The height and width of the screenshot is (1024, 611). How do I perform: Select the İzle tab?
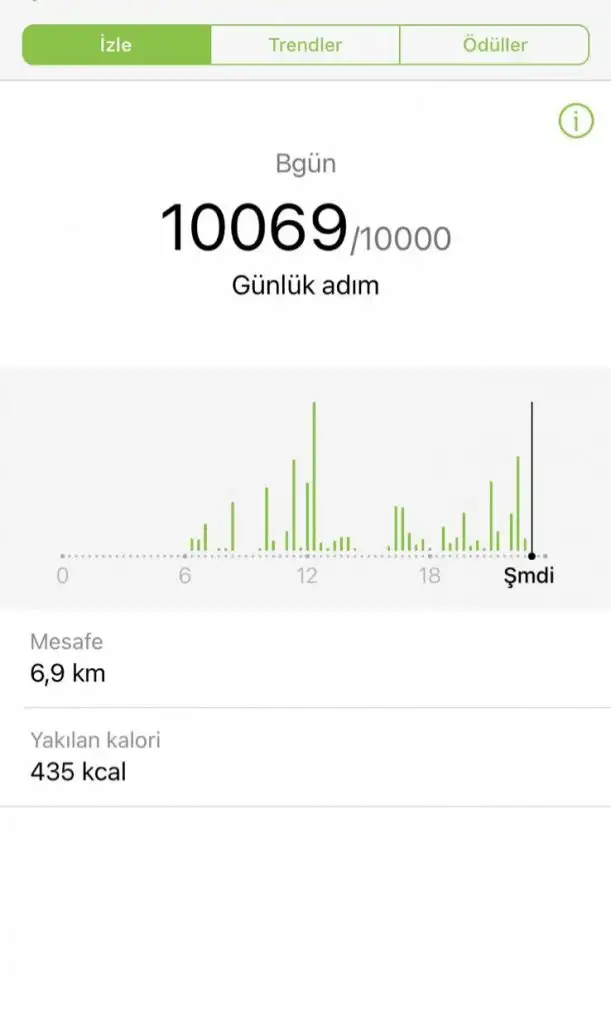(x=117, y=45)
